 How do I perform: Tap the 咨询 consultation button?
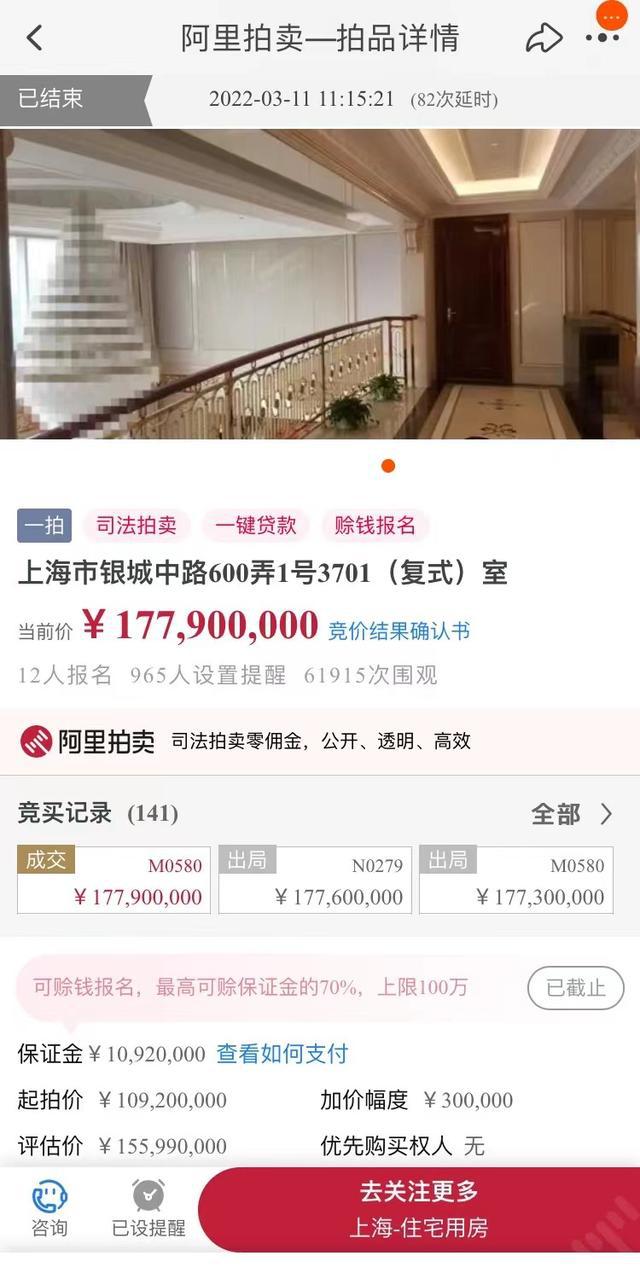pos(49,1208)
